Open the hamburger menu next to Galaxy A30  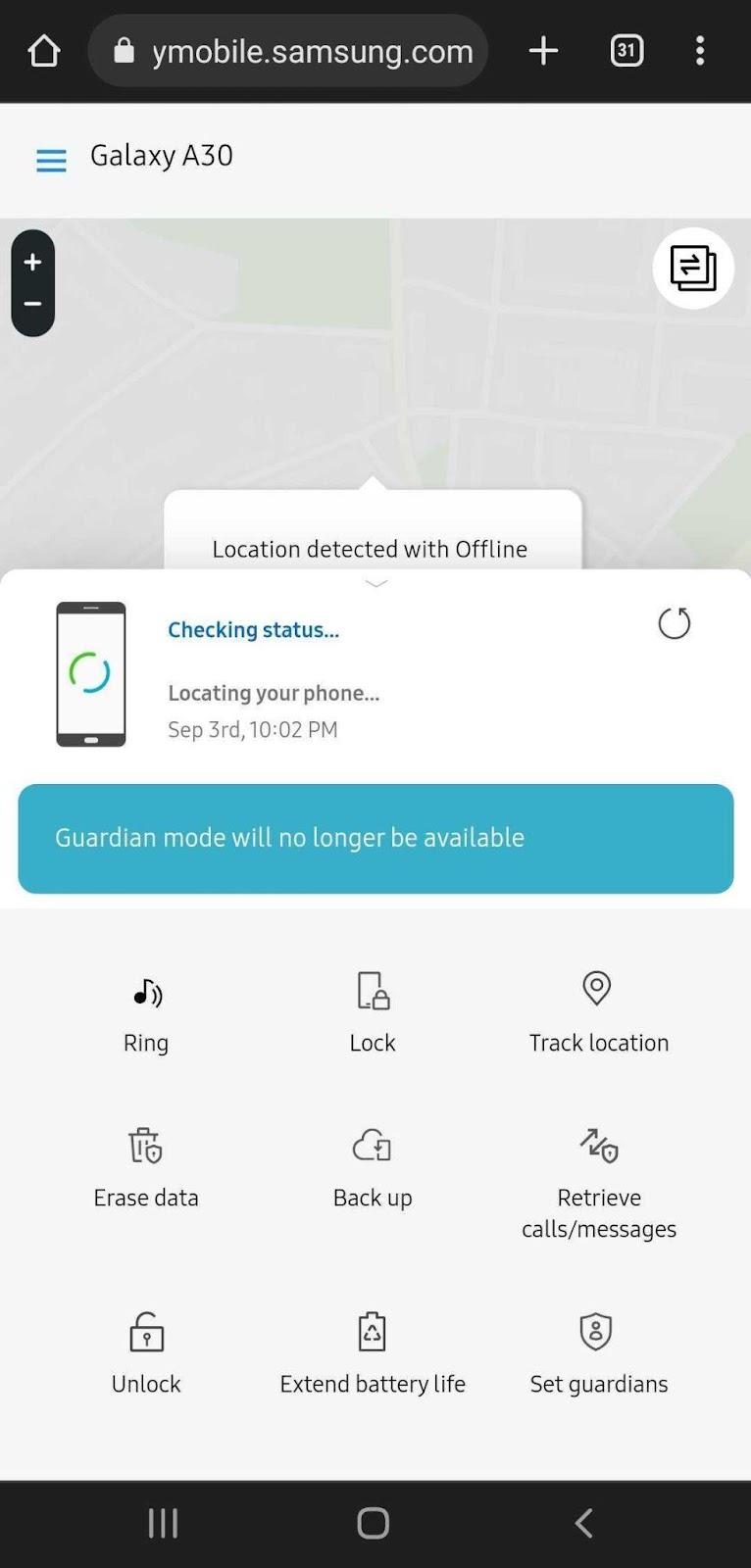51,160
